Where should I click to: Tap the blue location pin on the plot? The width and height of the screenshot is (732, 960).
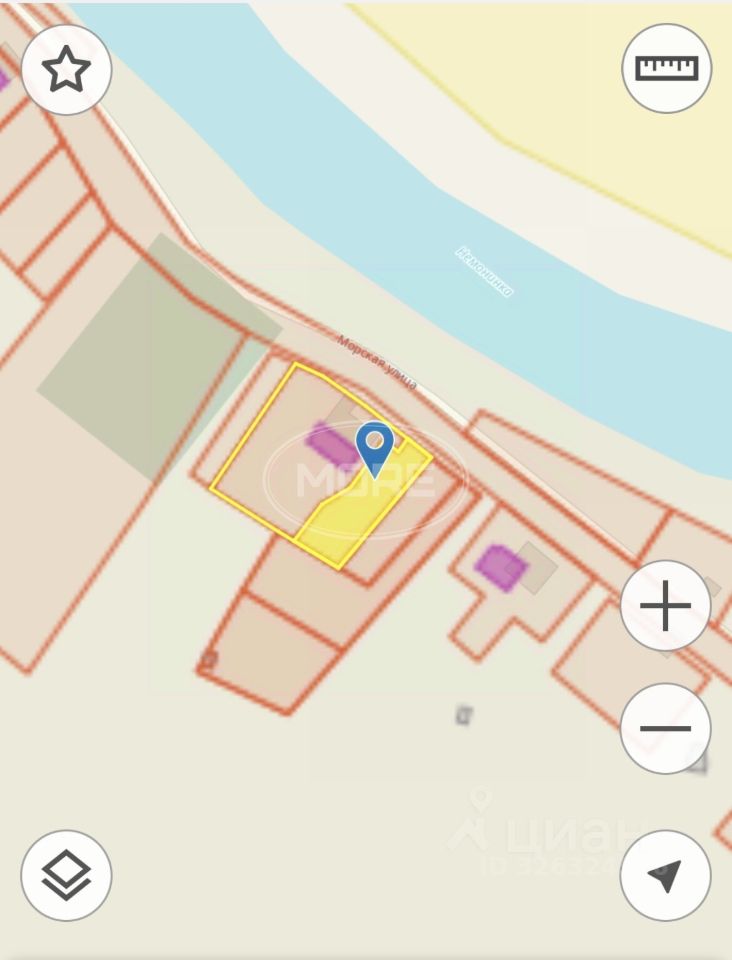(x=374, y=446)
